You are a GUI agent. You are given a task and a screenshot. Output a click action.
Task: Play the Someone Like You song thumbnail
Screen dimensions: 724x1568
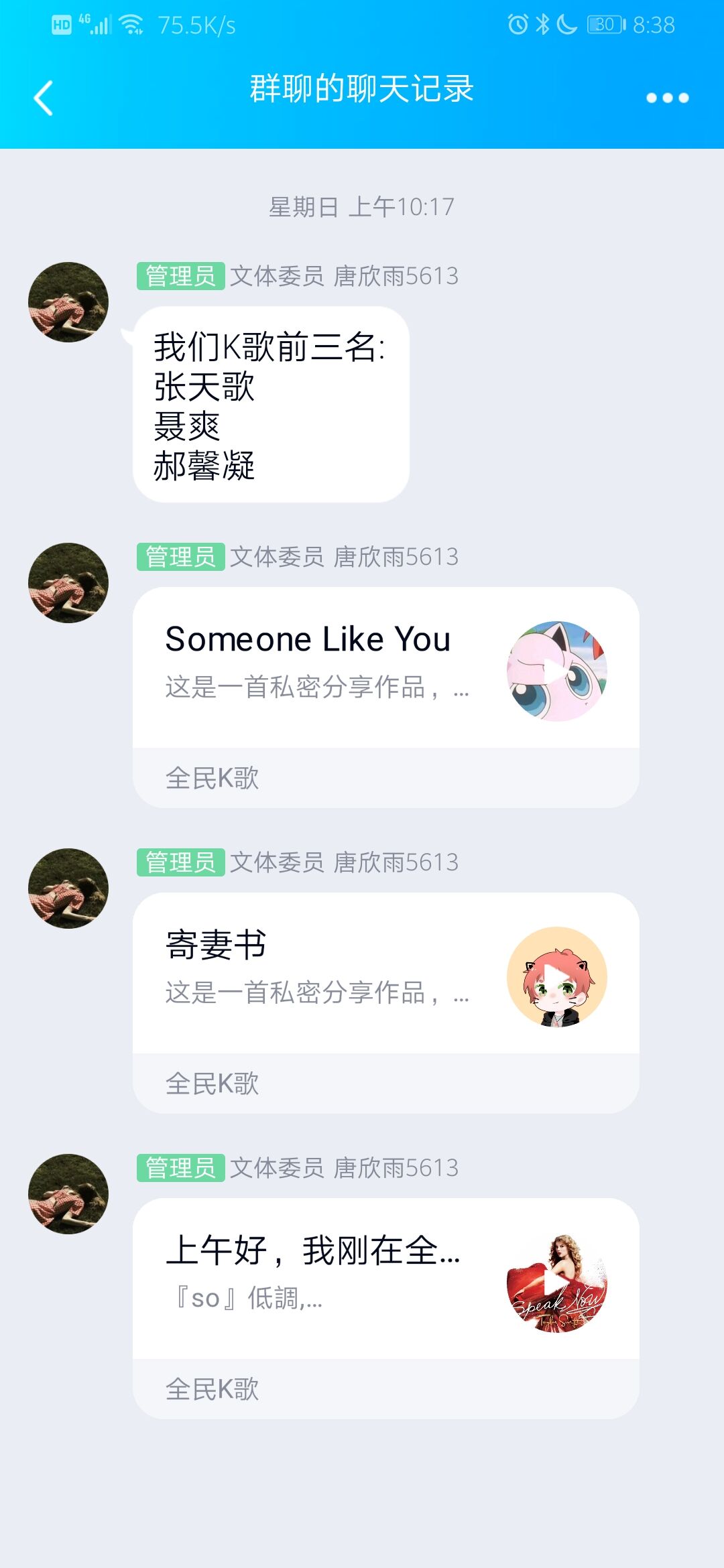coord(556,671)
